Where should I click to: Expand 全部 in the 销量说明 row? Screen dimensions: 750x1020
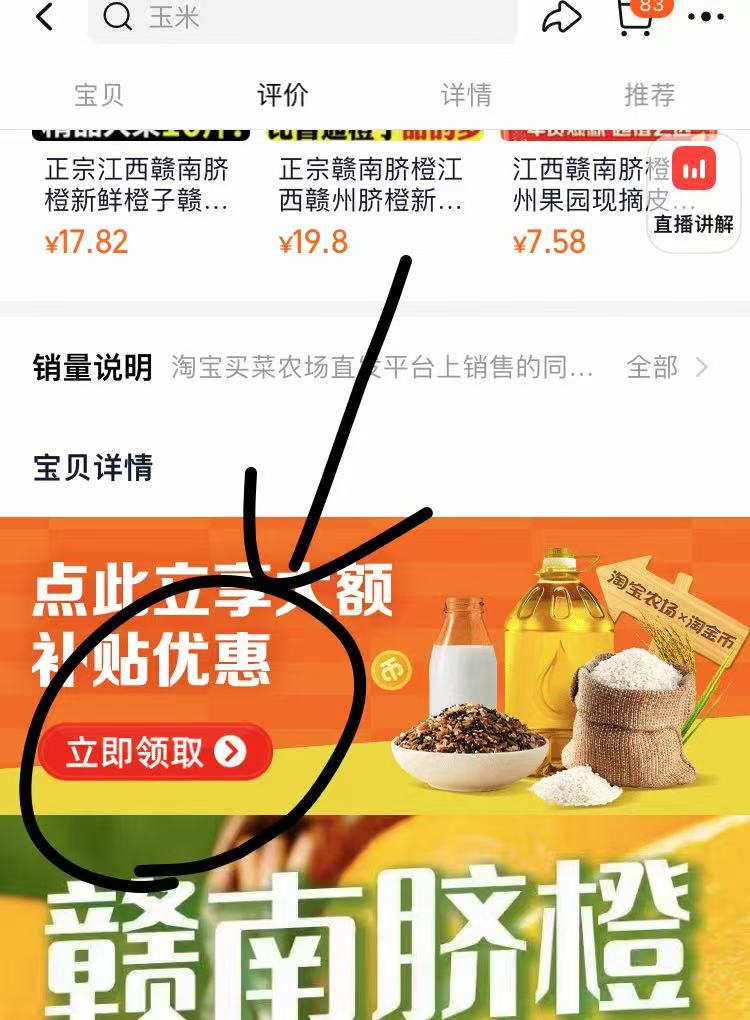click(x=655, y=367)
